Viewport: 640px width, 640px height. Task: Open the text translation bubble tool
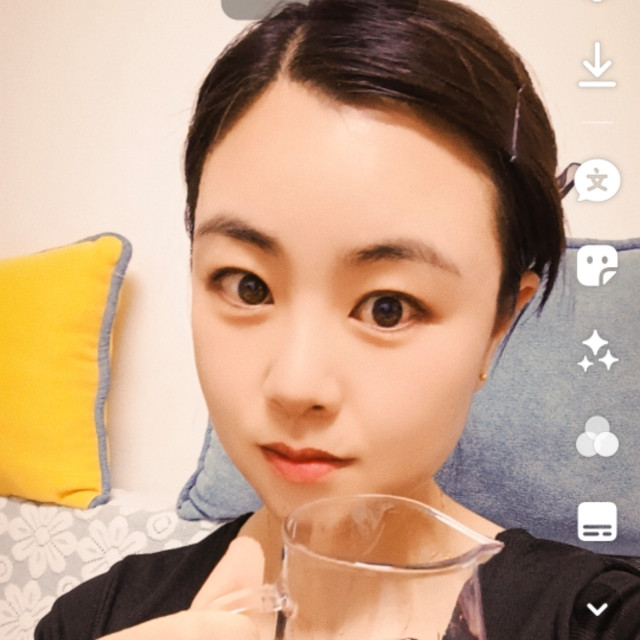click(x=597, y=181)
